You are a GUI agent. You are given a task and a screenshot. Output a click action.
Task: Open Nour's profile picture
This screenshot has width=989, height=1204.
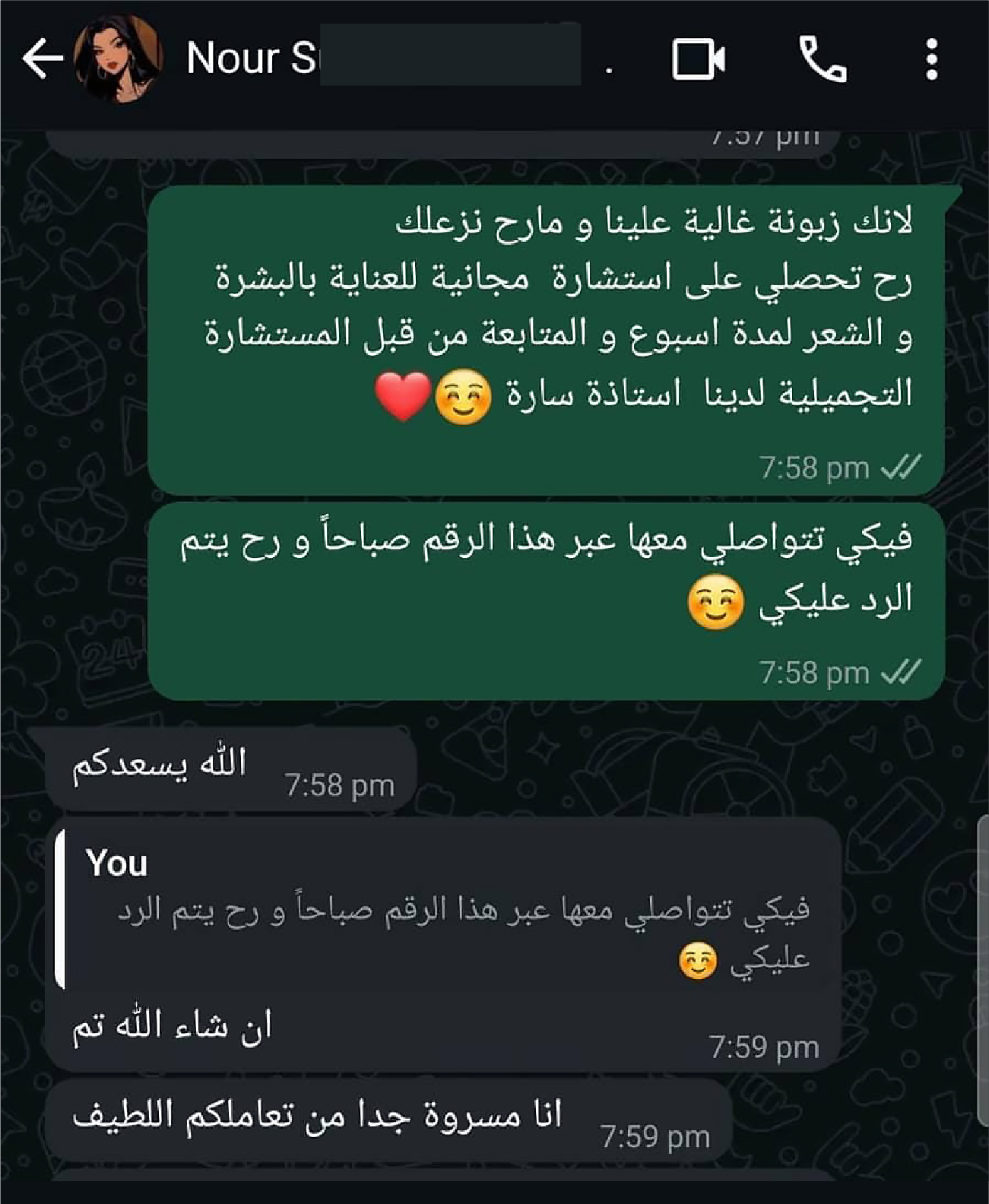(119, 59)
